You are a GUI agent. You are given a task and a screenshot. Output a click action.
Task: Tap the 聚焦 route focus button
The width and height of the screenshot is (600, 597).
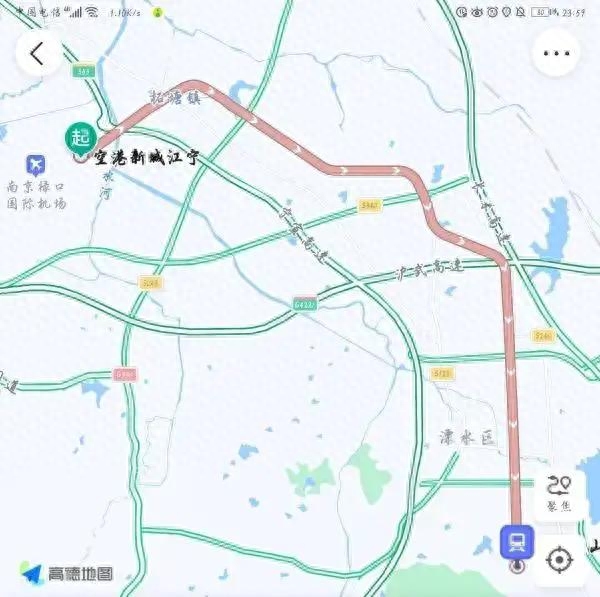click(x=559, y=493)
